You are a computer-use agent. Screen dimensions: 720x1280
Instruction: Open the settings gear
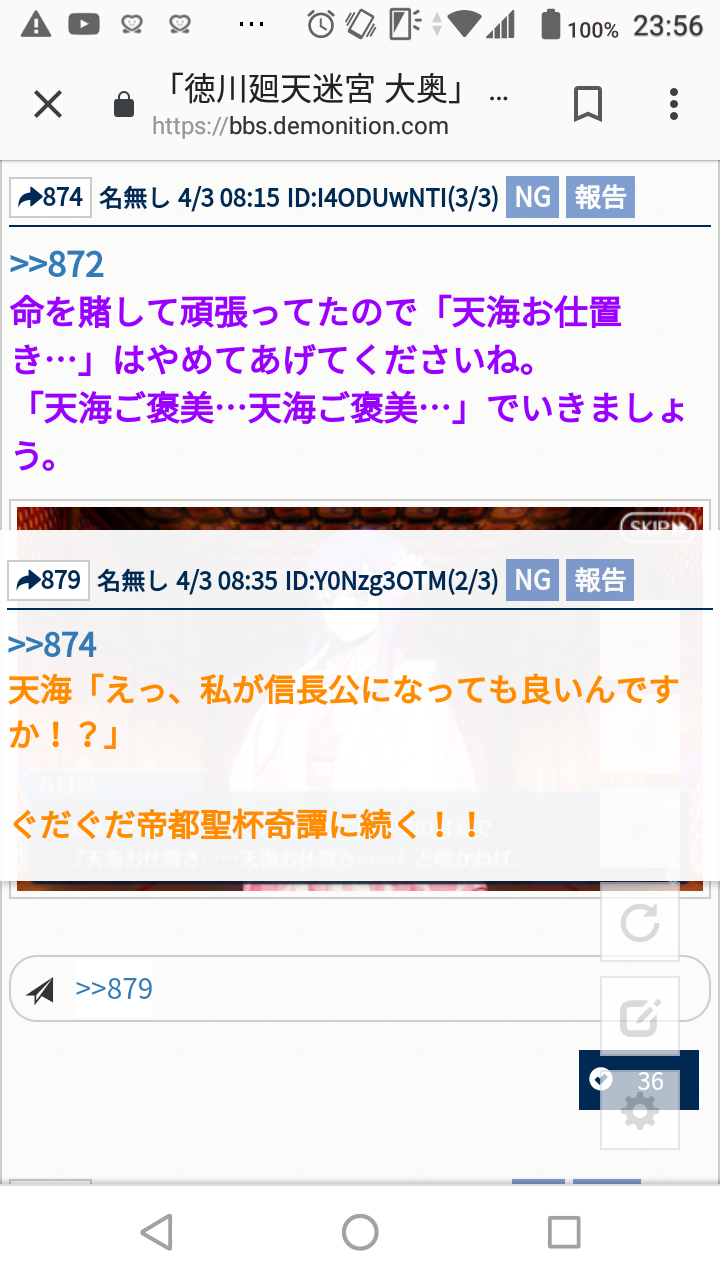[x=640, y=1111]
